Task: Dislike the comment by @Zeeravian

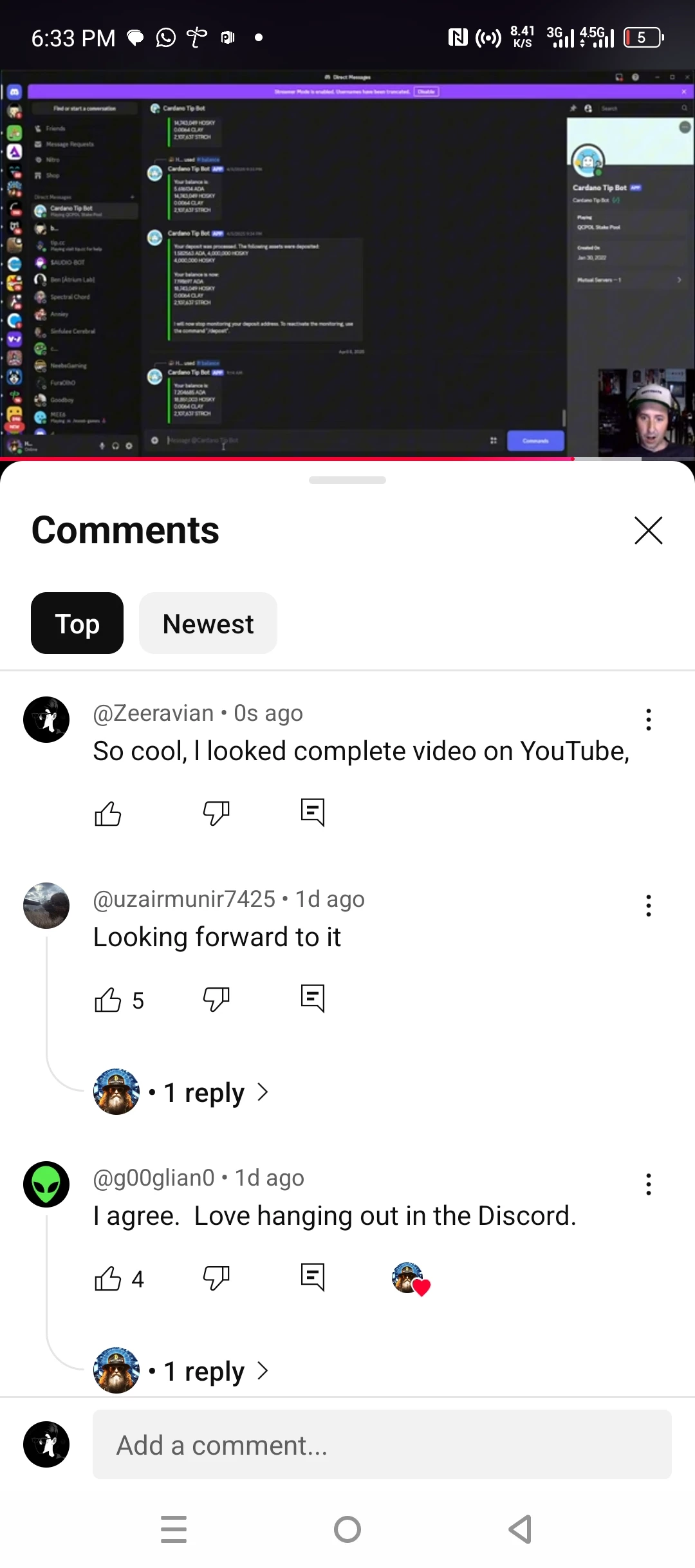Action: click(x=216, y=813)
